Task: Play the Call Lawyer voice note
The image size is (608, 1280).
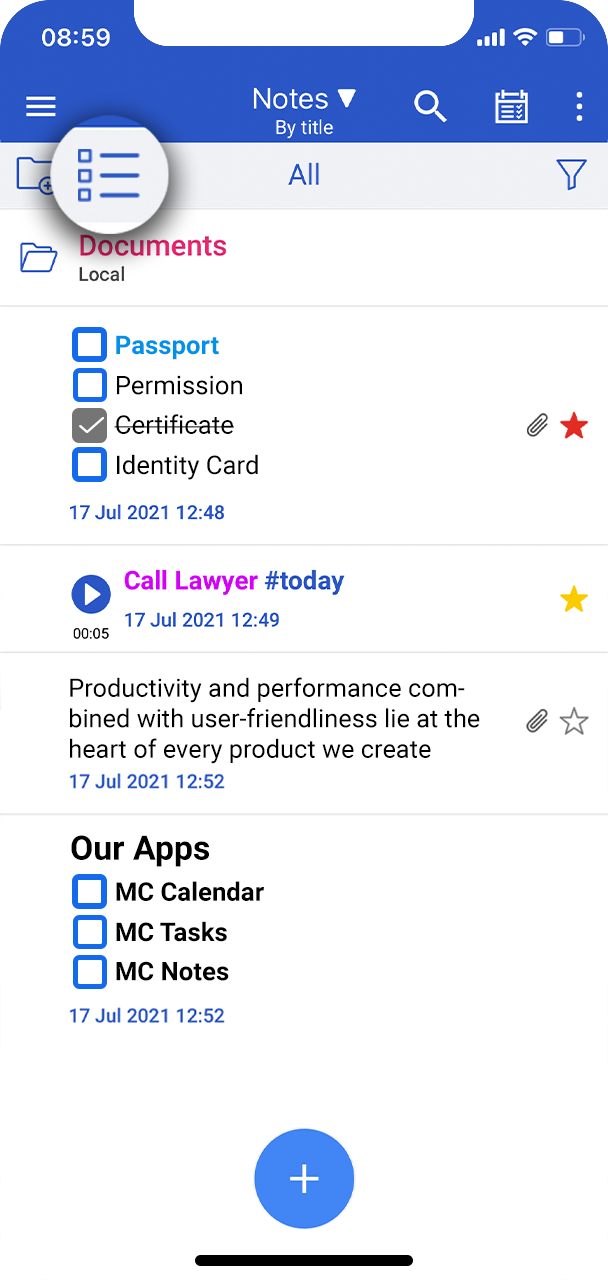Action: (91, 595)
